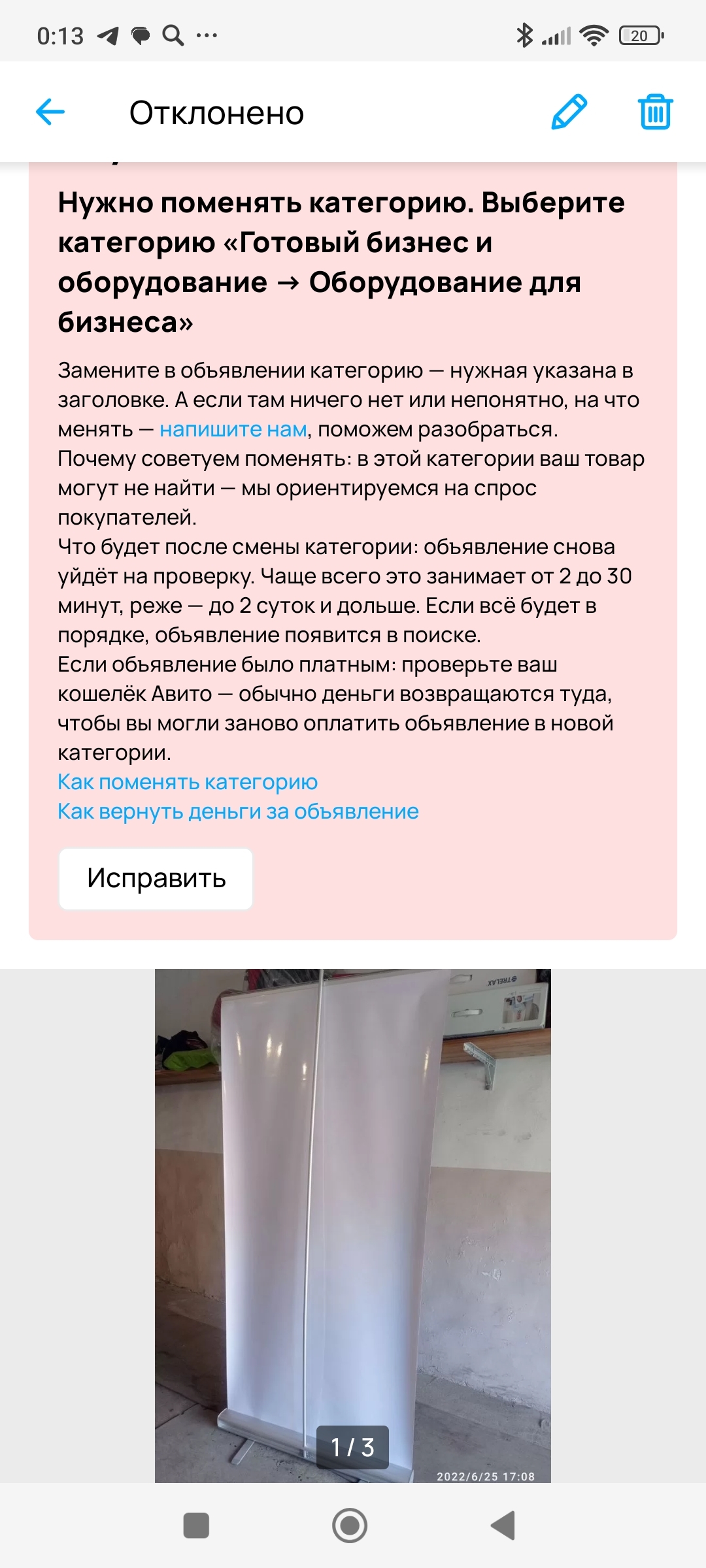Open the «напишите нам» link
706x1568 pixels.
(233, 429)
